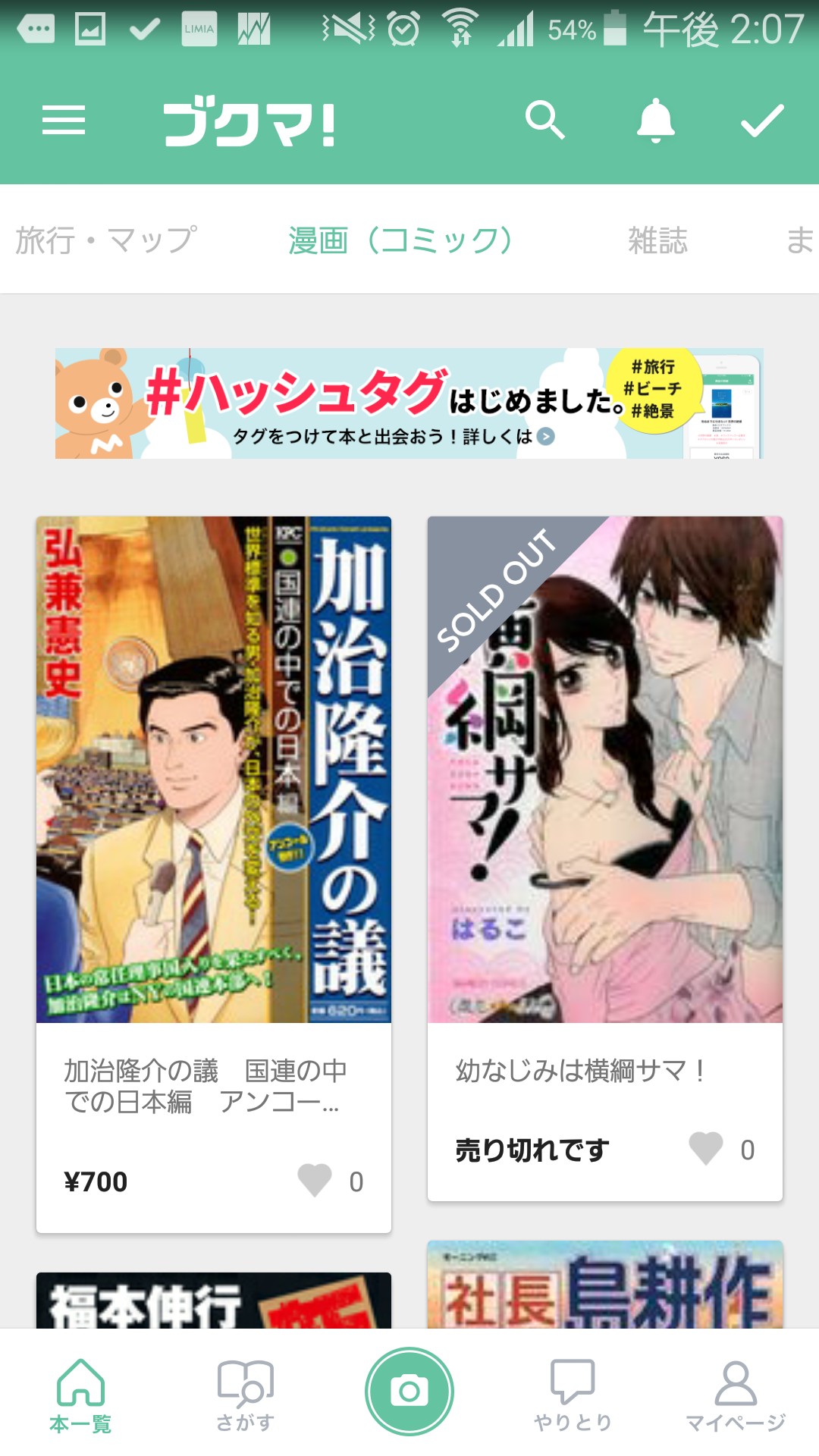The width and height of the screenshot is (819, 1456).
Task: Open the 社長島耕作 book card
Action: (x=605, y=1285)
